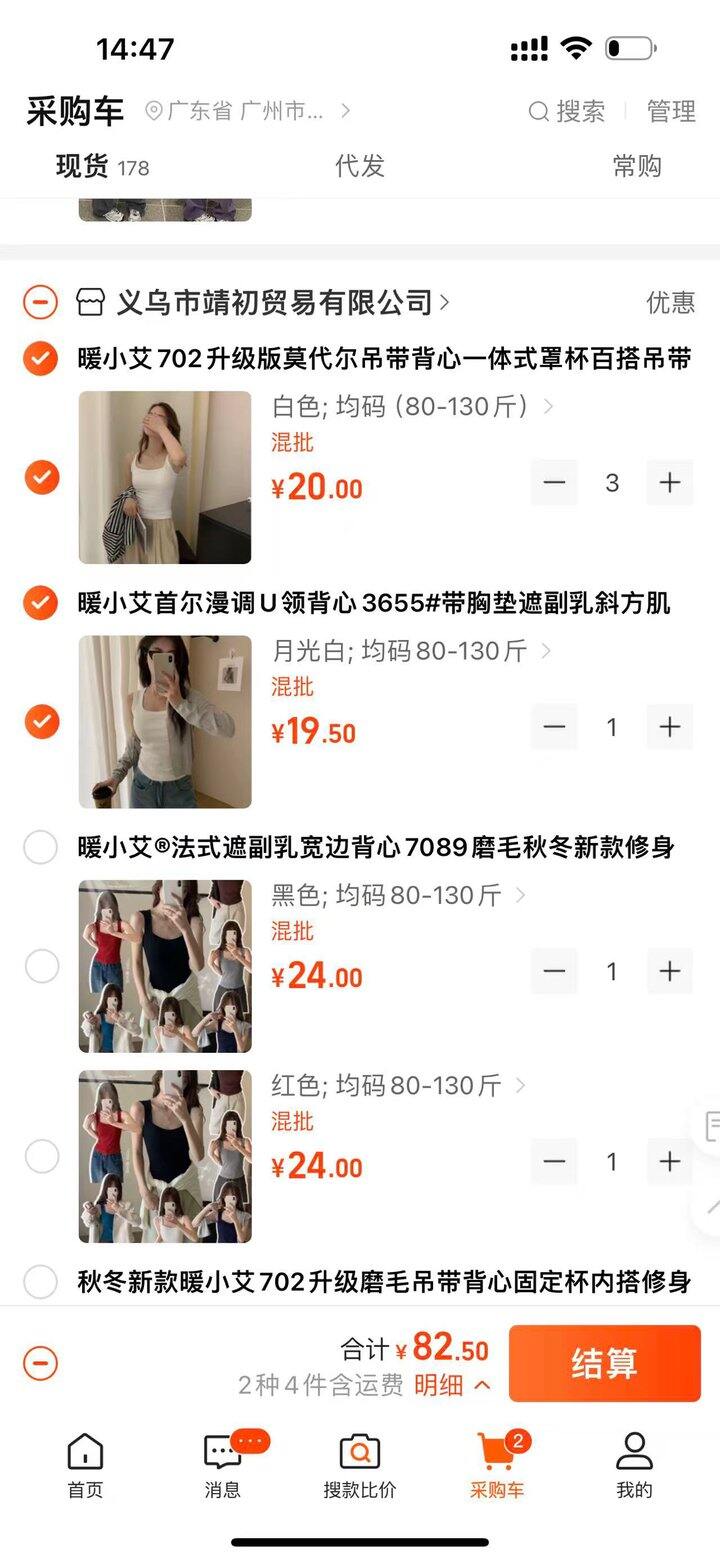Tap 结算 to check out

[604, 1363]
